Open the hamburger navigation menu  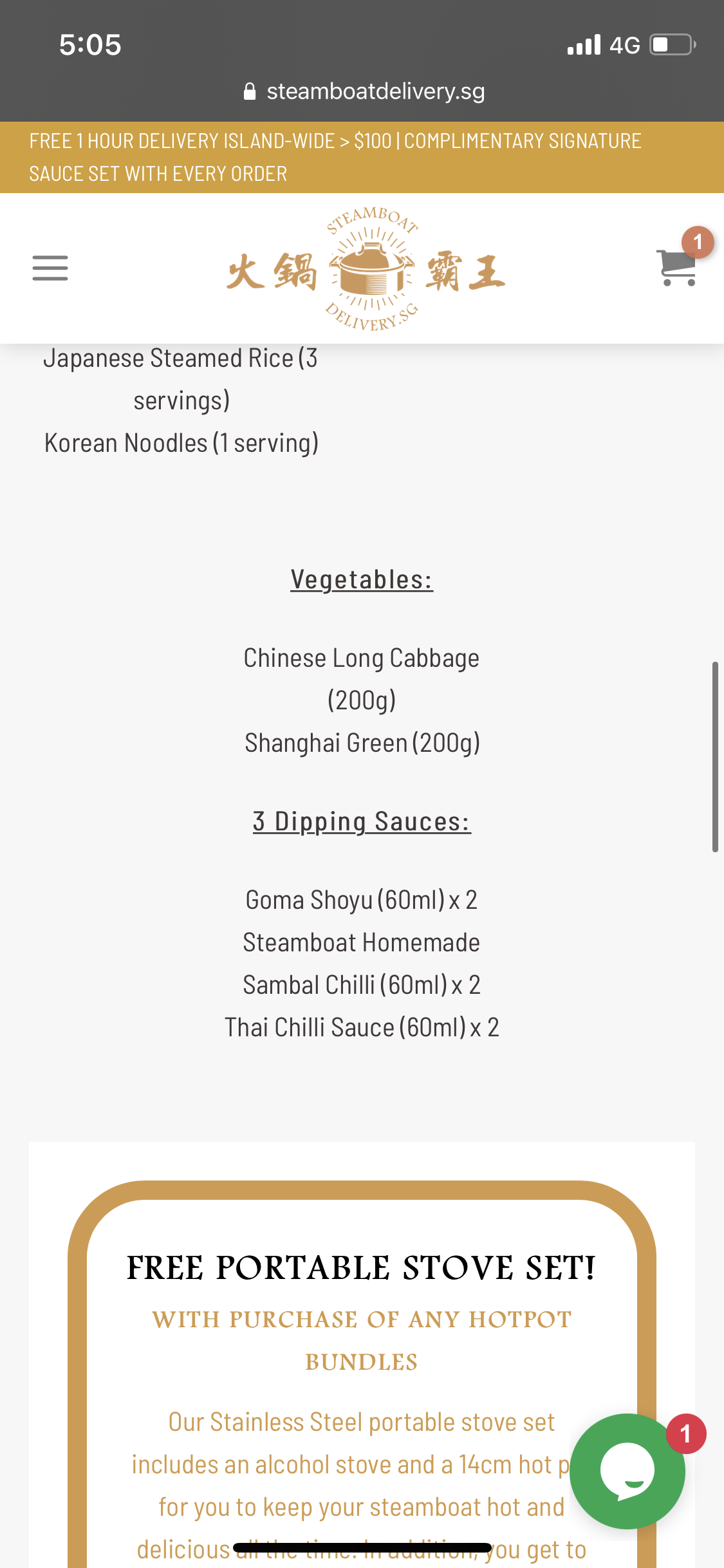(50, 268)
